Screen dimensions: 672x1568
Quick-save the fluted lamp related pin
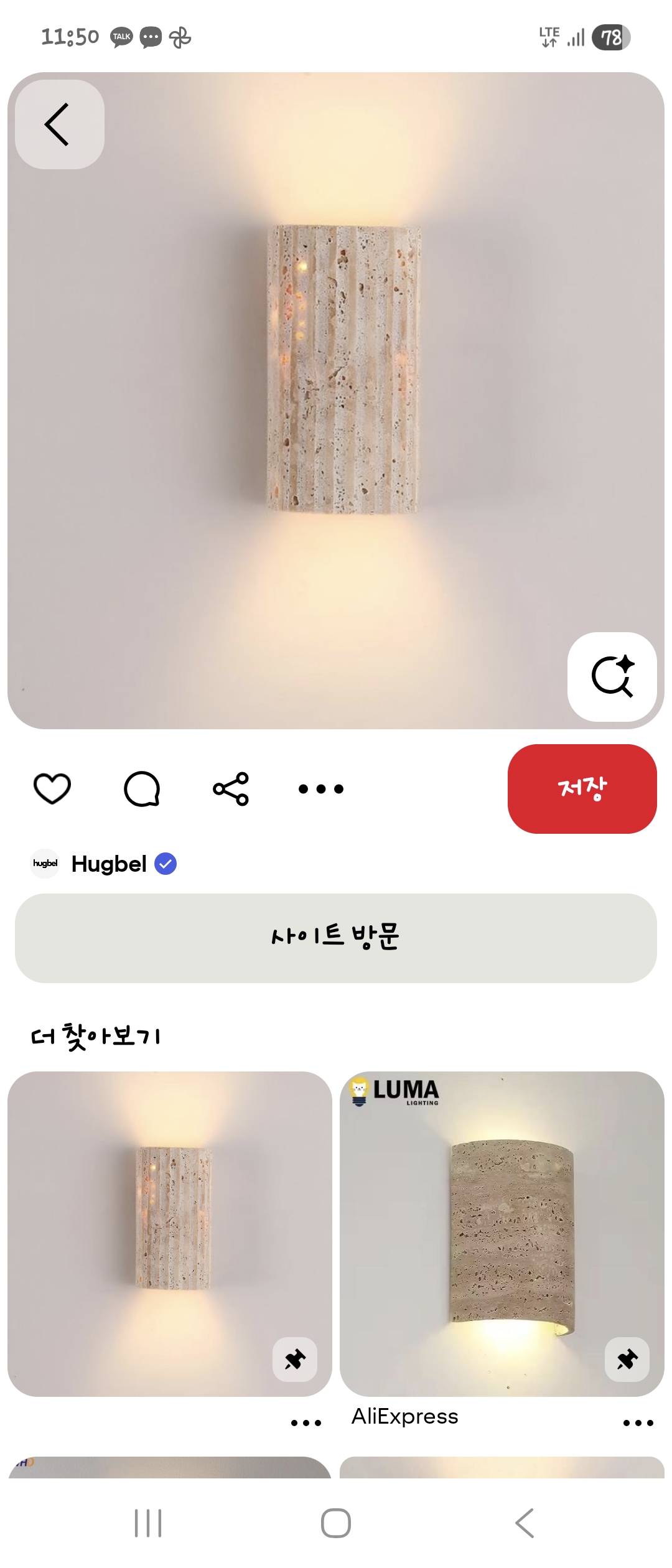coord(295,1359)
